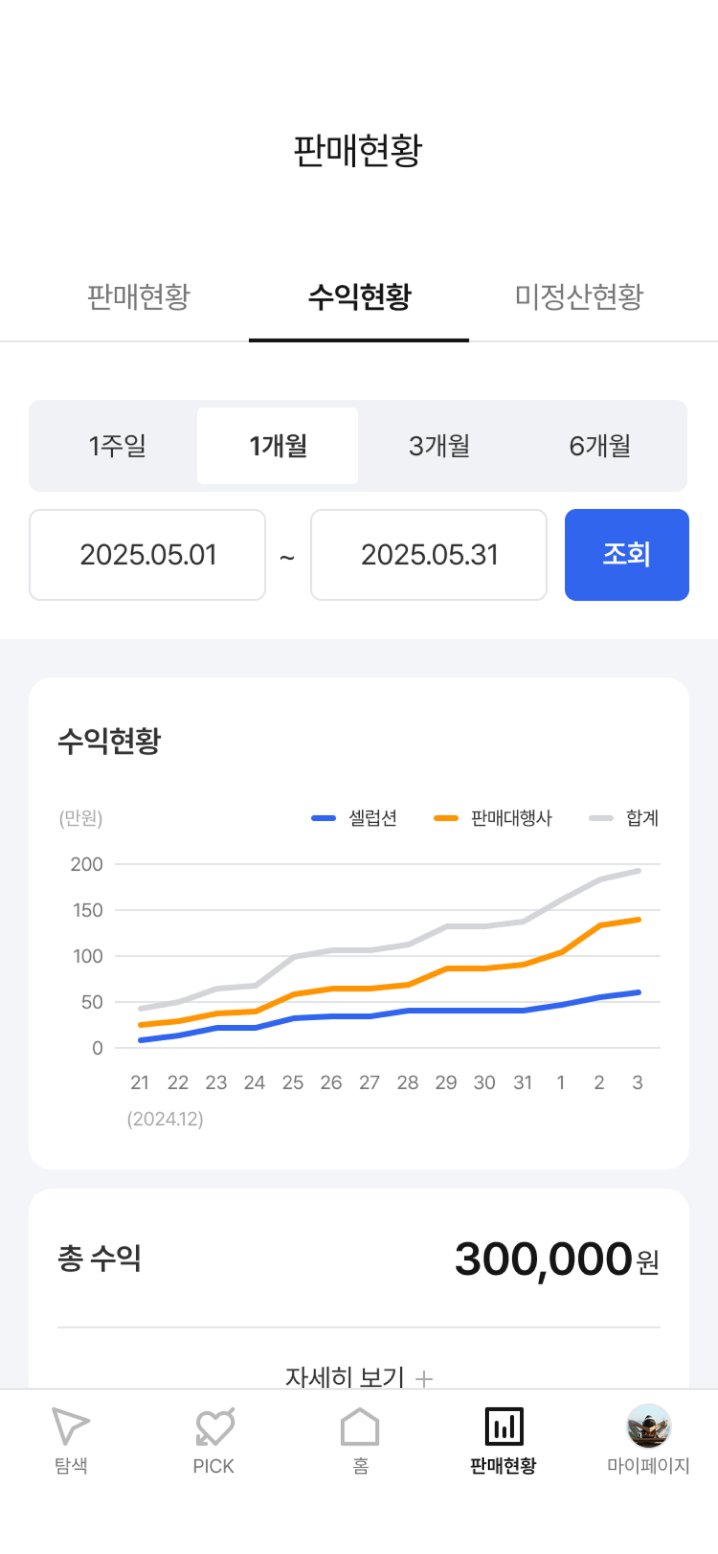
Task: Open the PICK tab in bottom navigation
Action: [214, 1440]
